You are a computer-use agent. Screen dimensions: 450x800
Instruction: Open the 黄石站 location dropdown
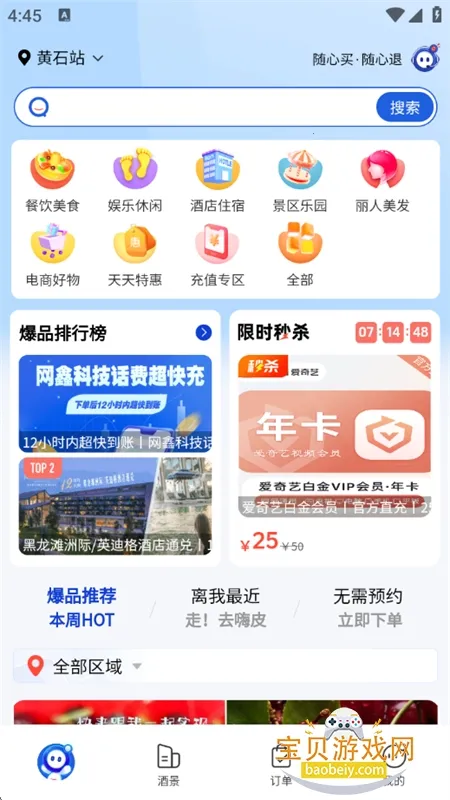(60, 58)
